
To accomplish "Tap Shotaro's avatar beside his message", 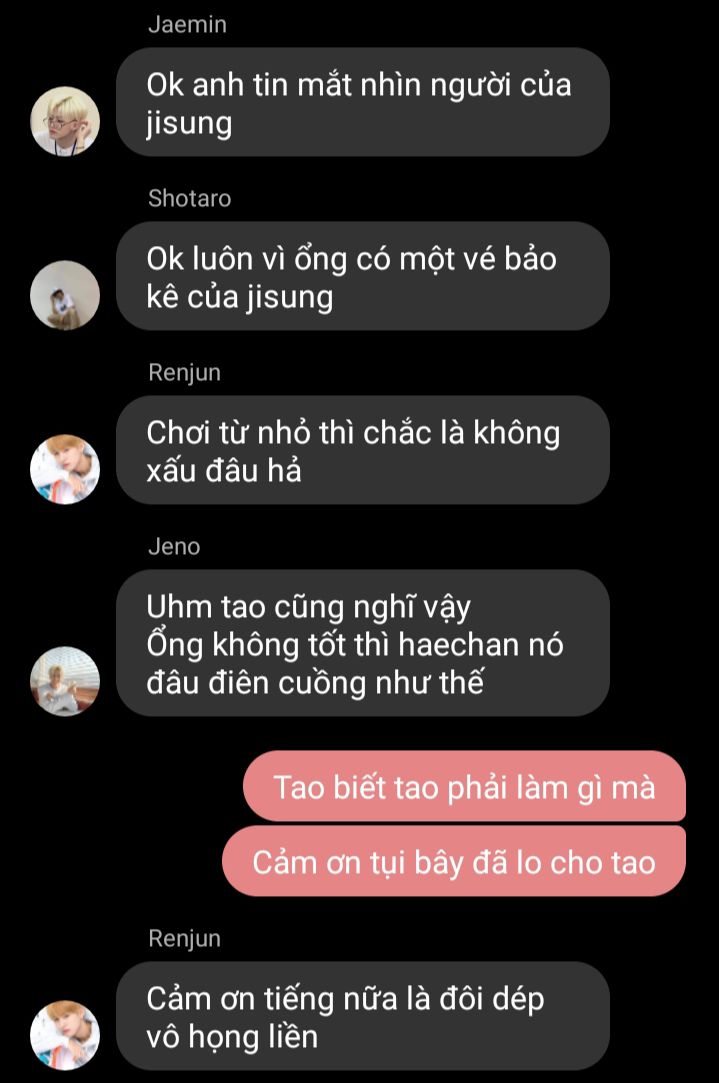I will [65, 295].
